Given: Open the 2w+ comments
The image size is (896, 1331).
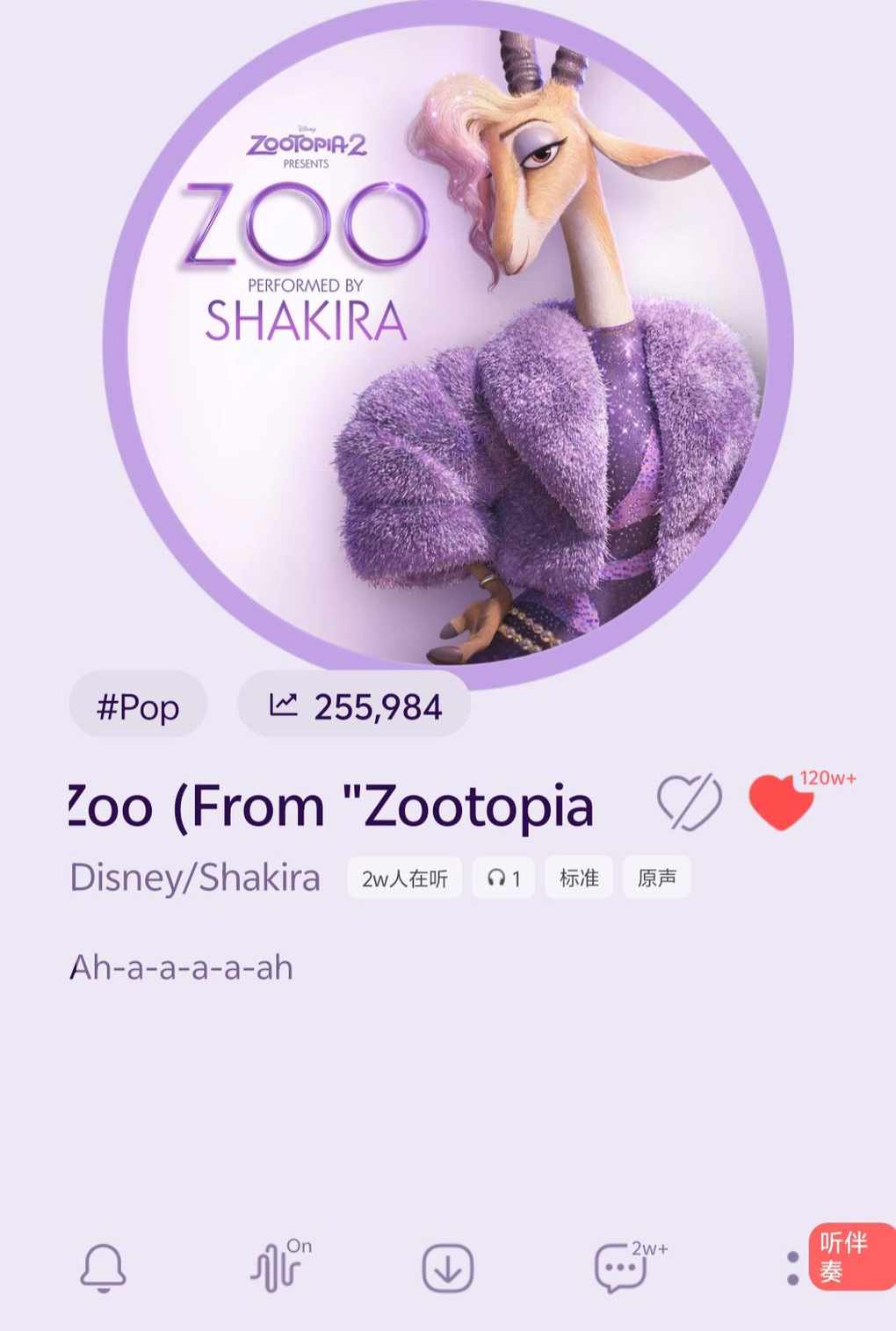Looking at the screenshot, I should click(621, 1268).
